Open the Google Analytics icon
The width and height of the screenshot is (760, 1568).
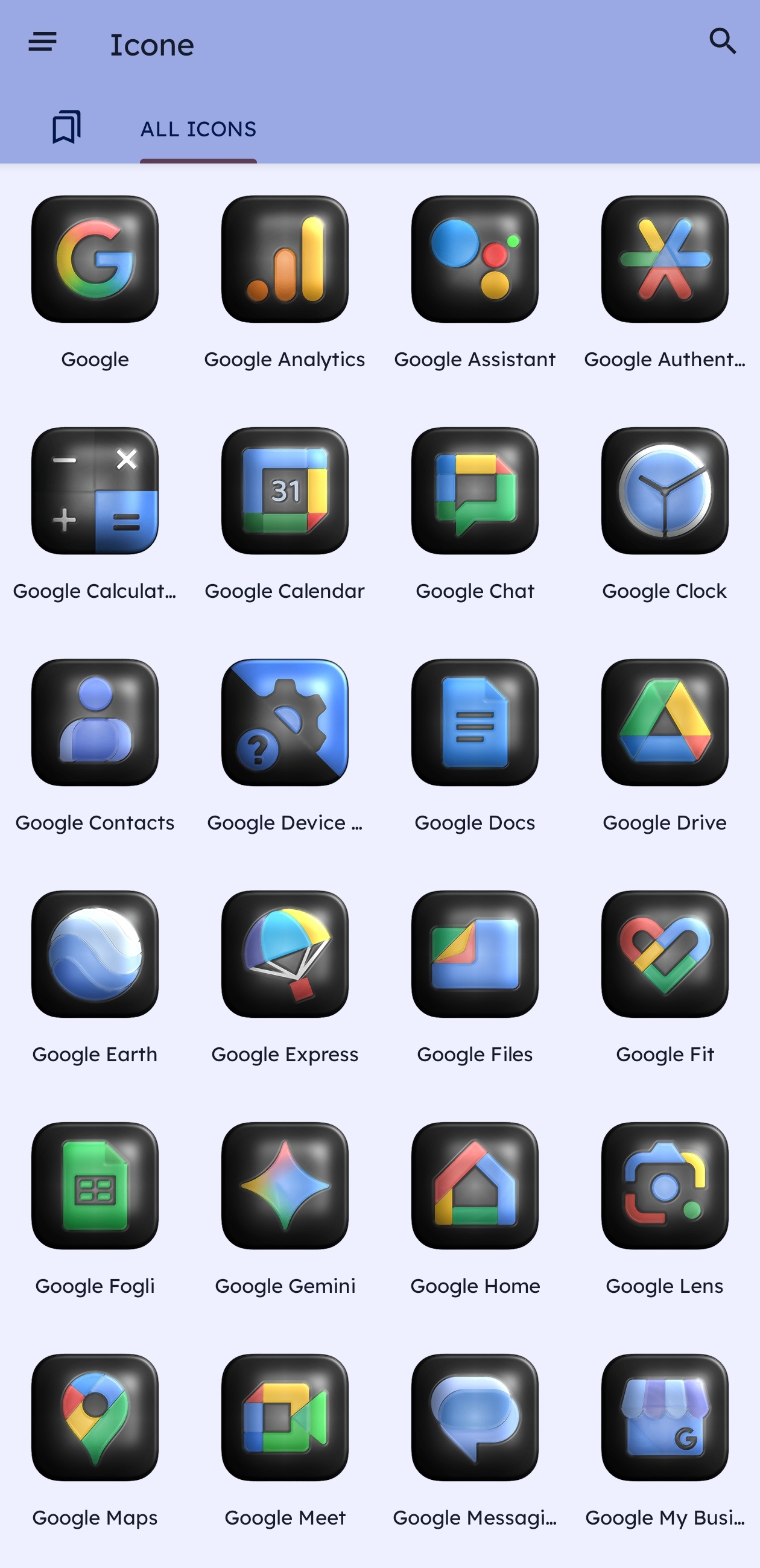click(x=285, y=259)
